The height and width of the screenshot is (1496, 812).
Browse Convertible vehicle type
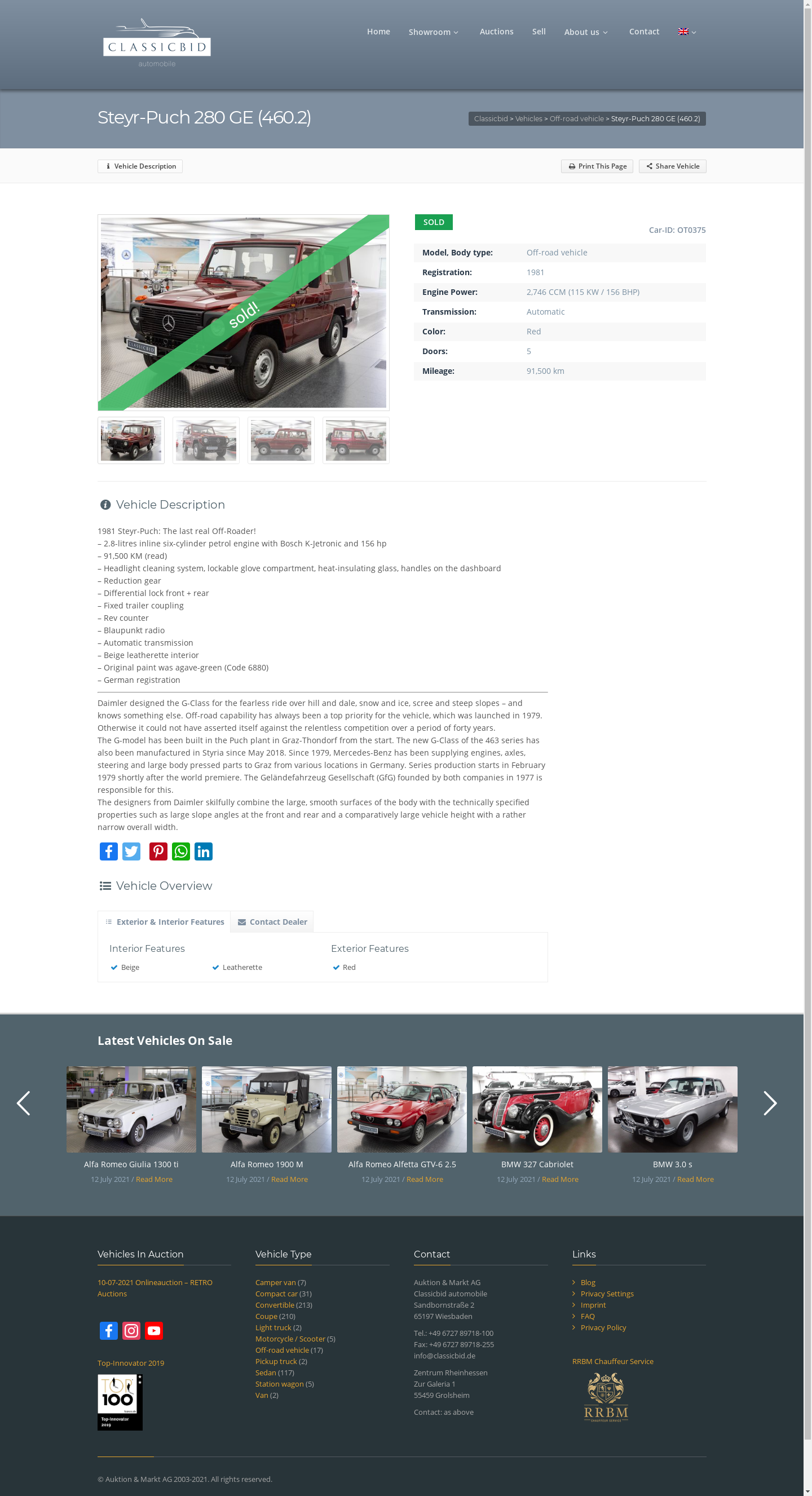[x=274, y=1305]
